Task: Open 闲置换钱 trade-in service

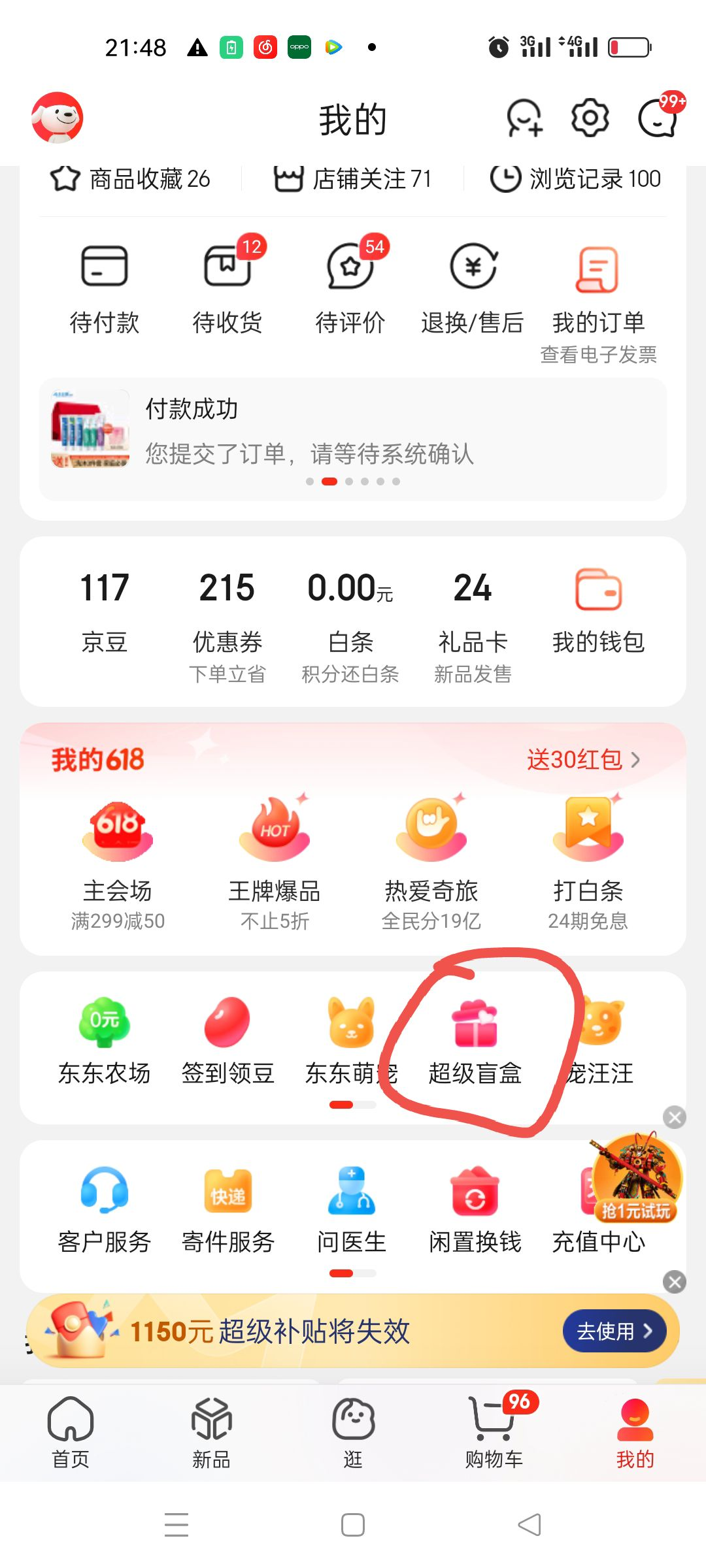Action: coord(475,1210)
